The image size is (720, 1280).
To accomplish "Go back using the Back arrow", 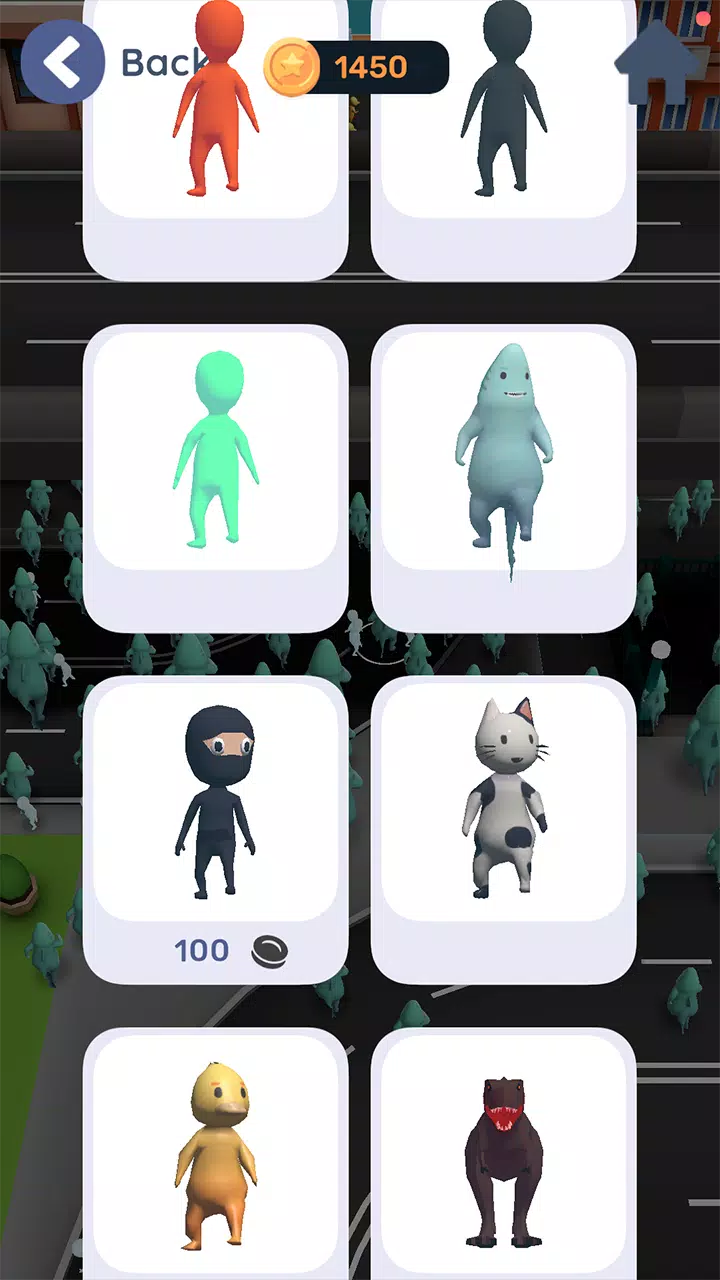I will tap(62, 62).
